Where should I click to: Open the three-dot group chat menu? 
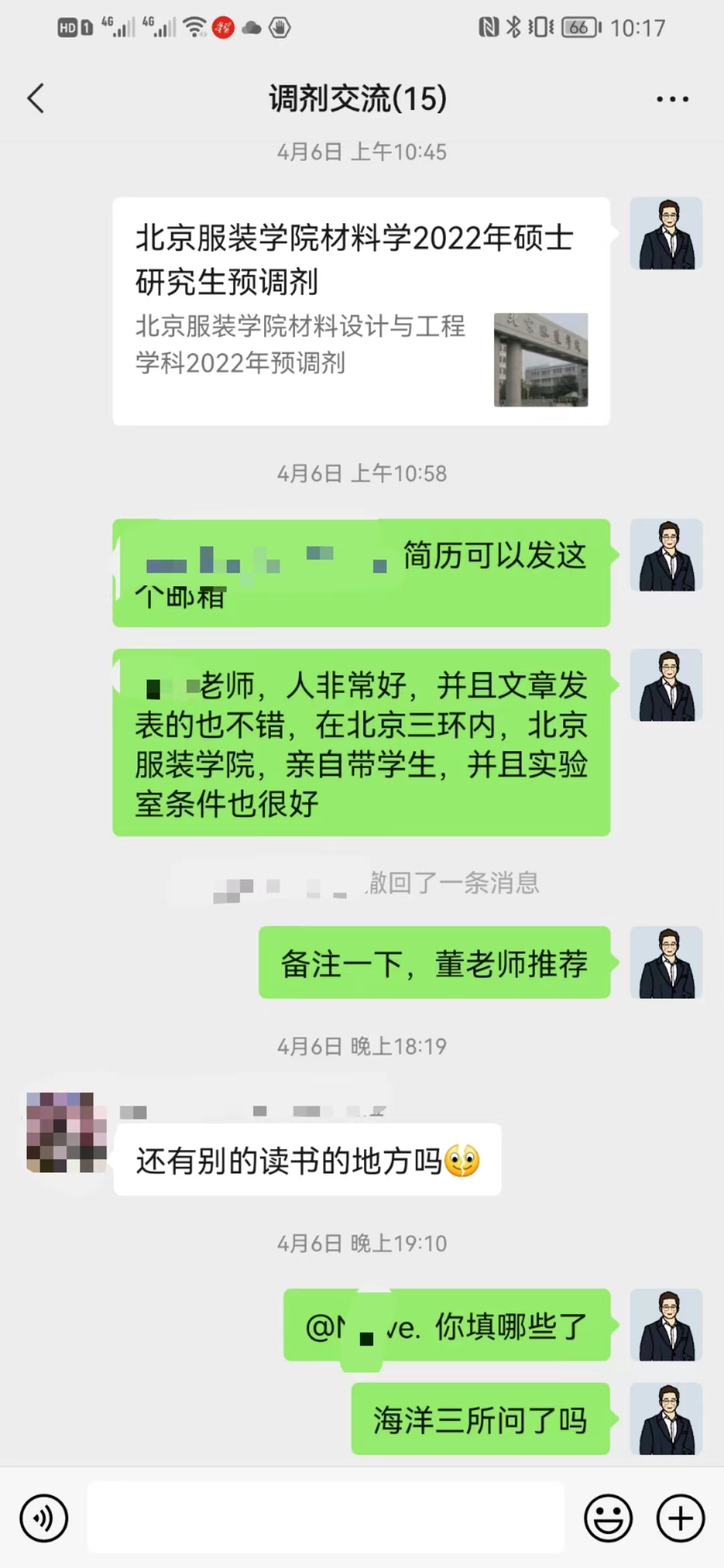(672, 99)
